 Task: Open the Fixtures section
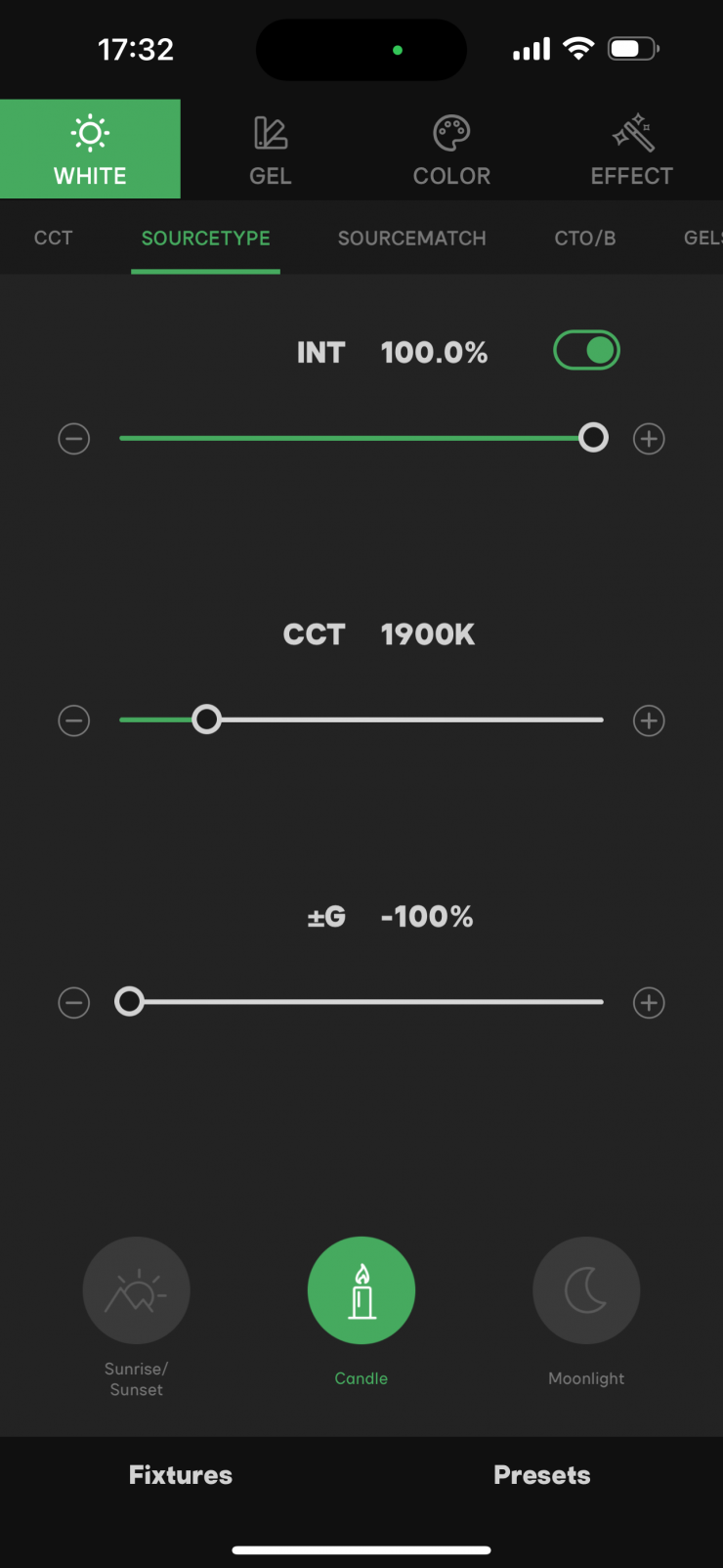[181, 1475]
